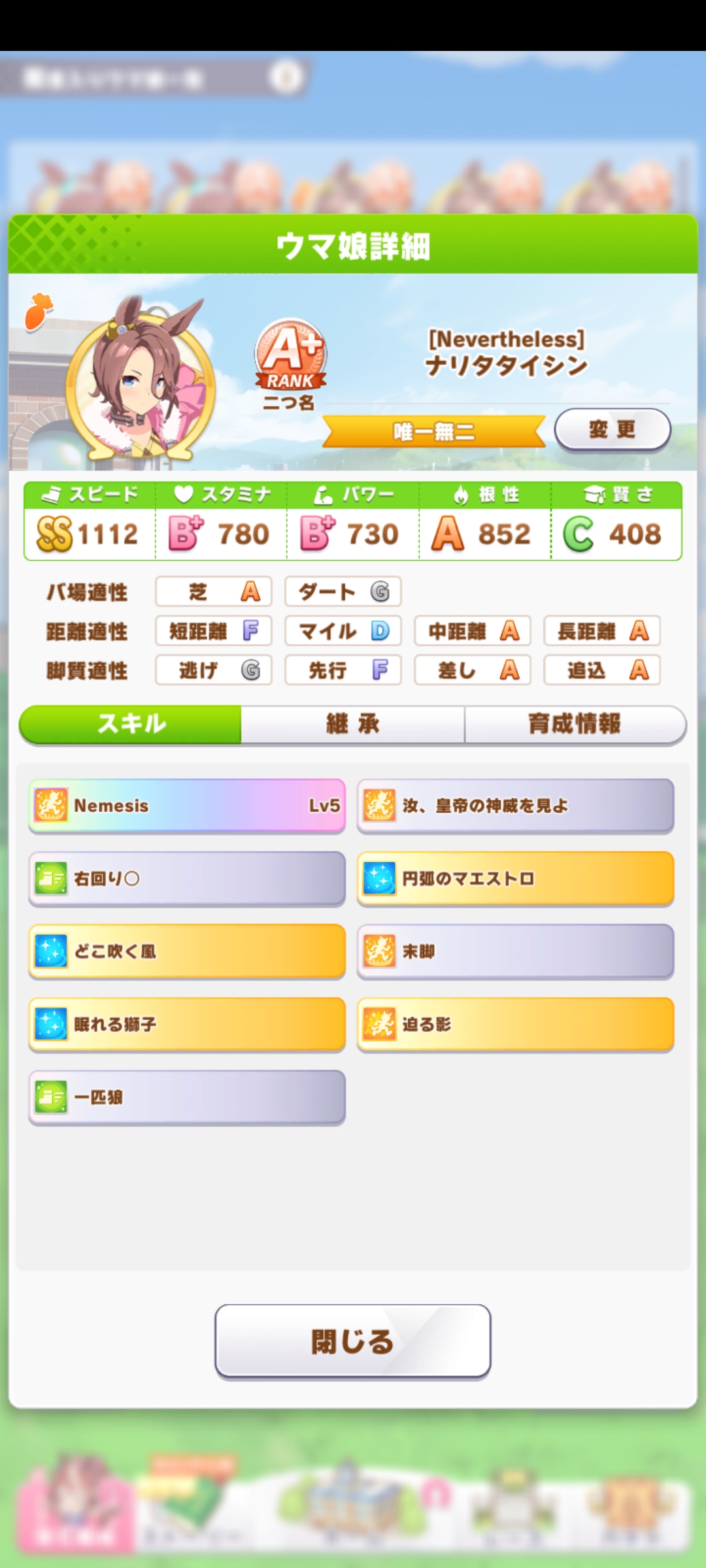
Task: Tap the 変更 button to change the title
Action: (x=612, y=429)
